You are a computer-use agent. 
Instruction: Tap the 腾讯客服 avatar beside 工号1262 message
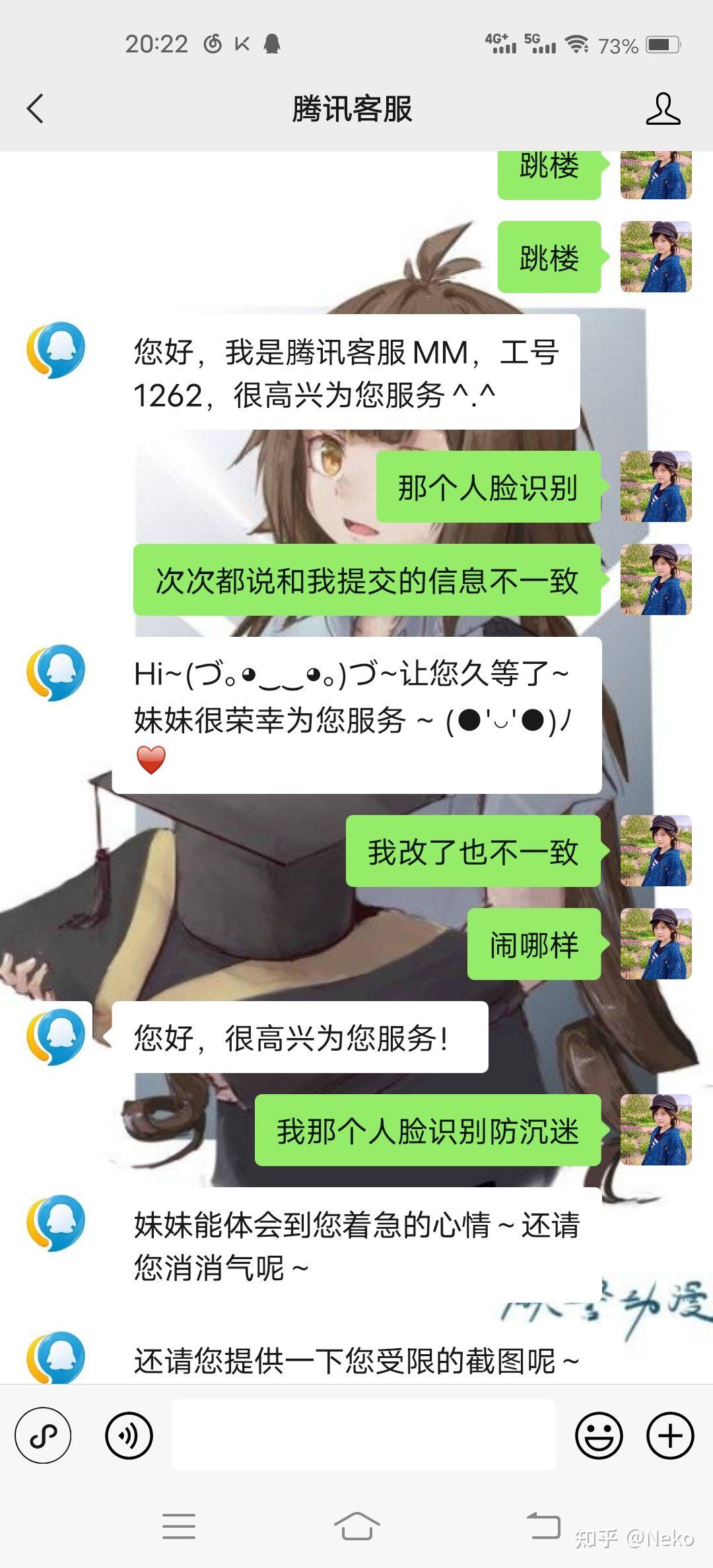(56, 350)
